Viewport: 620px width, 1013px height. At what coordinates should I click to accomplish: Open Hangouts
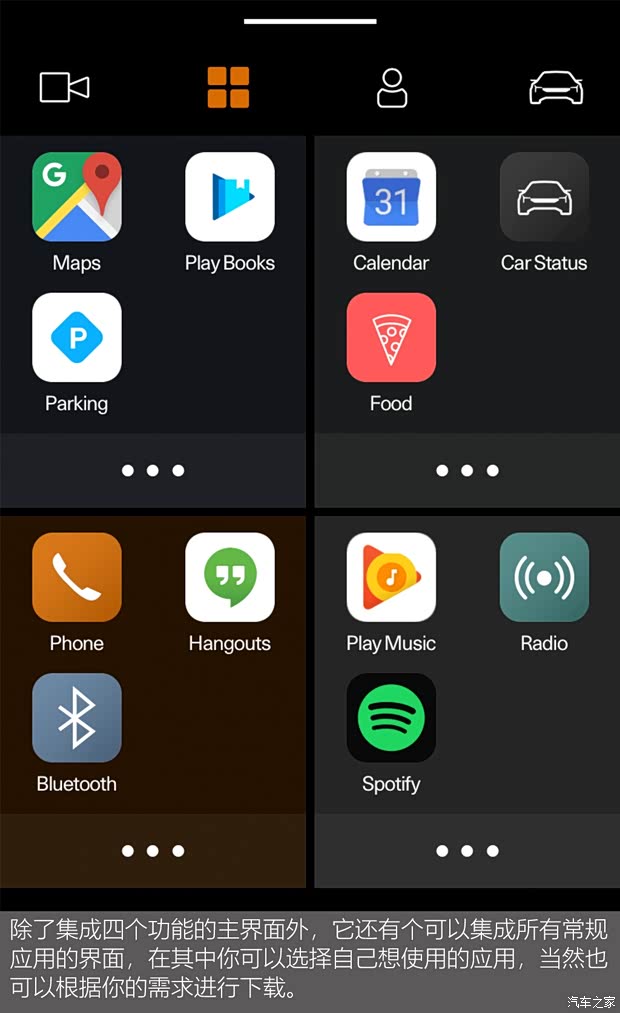tap(230, 577)
